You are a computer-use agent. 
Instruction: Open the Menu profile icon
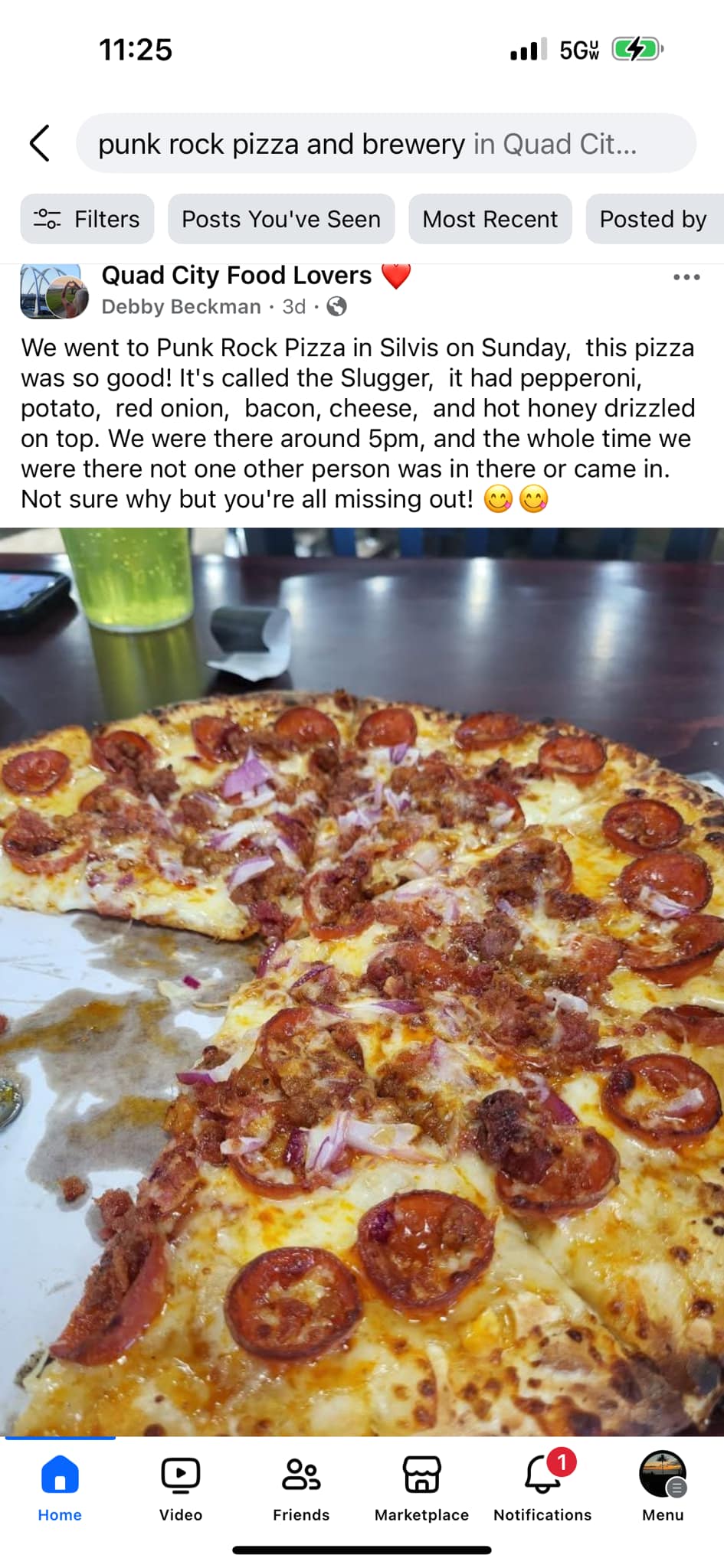662,1472
